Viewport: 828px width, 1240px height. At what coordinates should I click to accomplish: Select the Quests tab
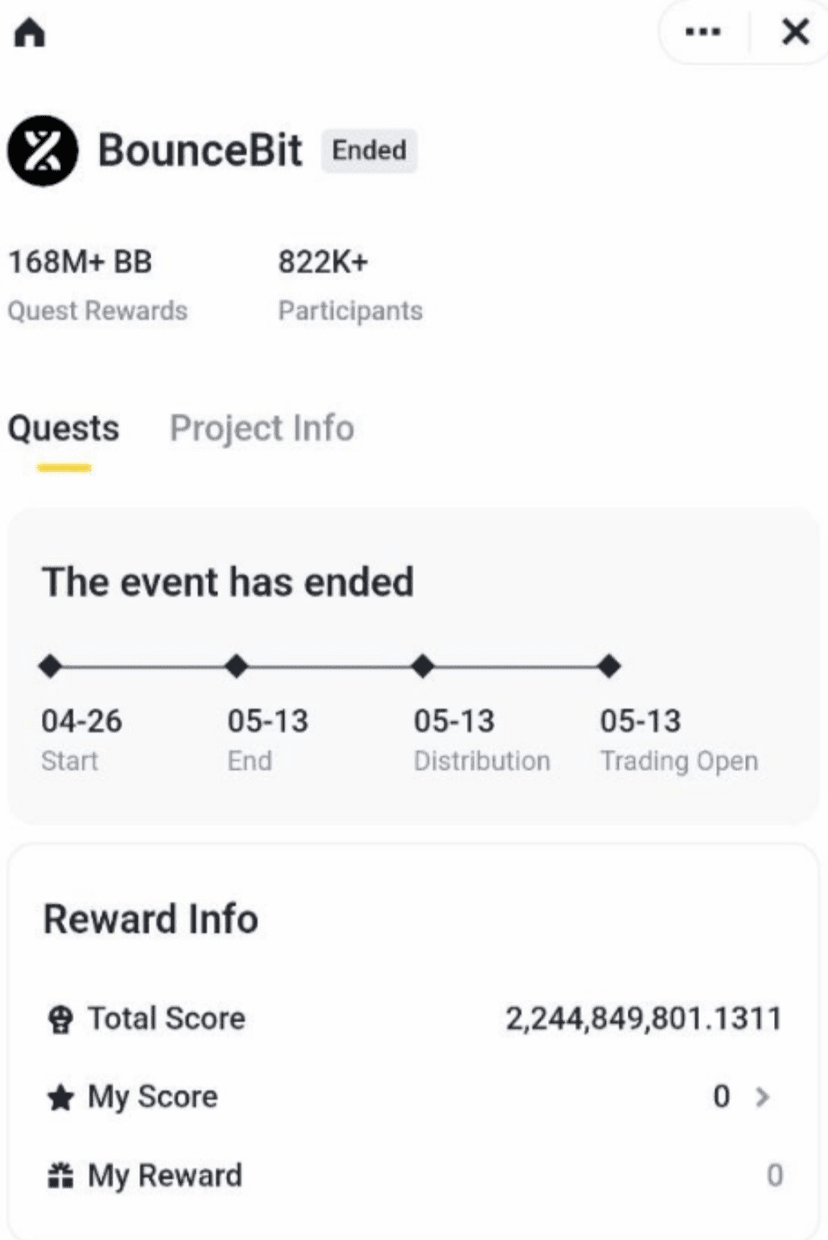pos(63,429)
